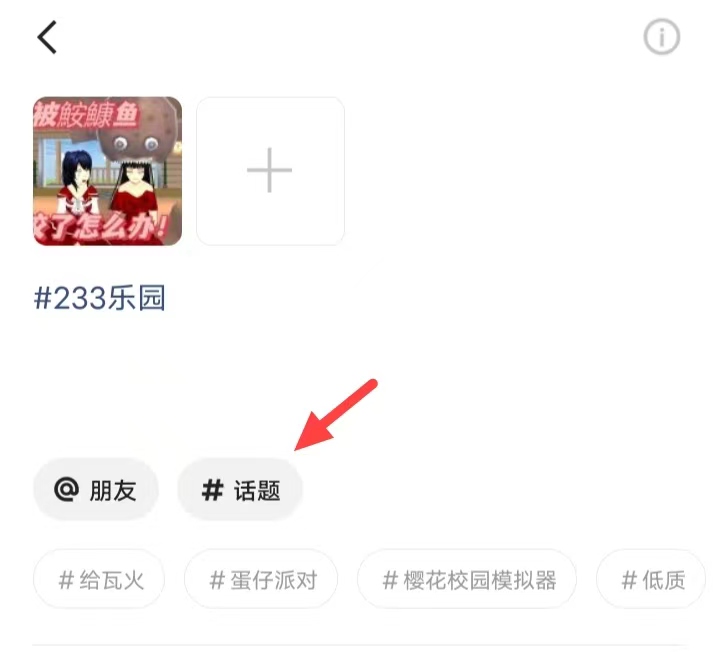This screenshot has height=652, width=716.
Task: Add another image with the plus tile
Action: tap(270, 171)
